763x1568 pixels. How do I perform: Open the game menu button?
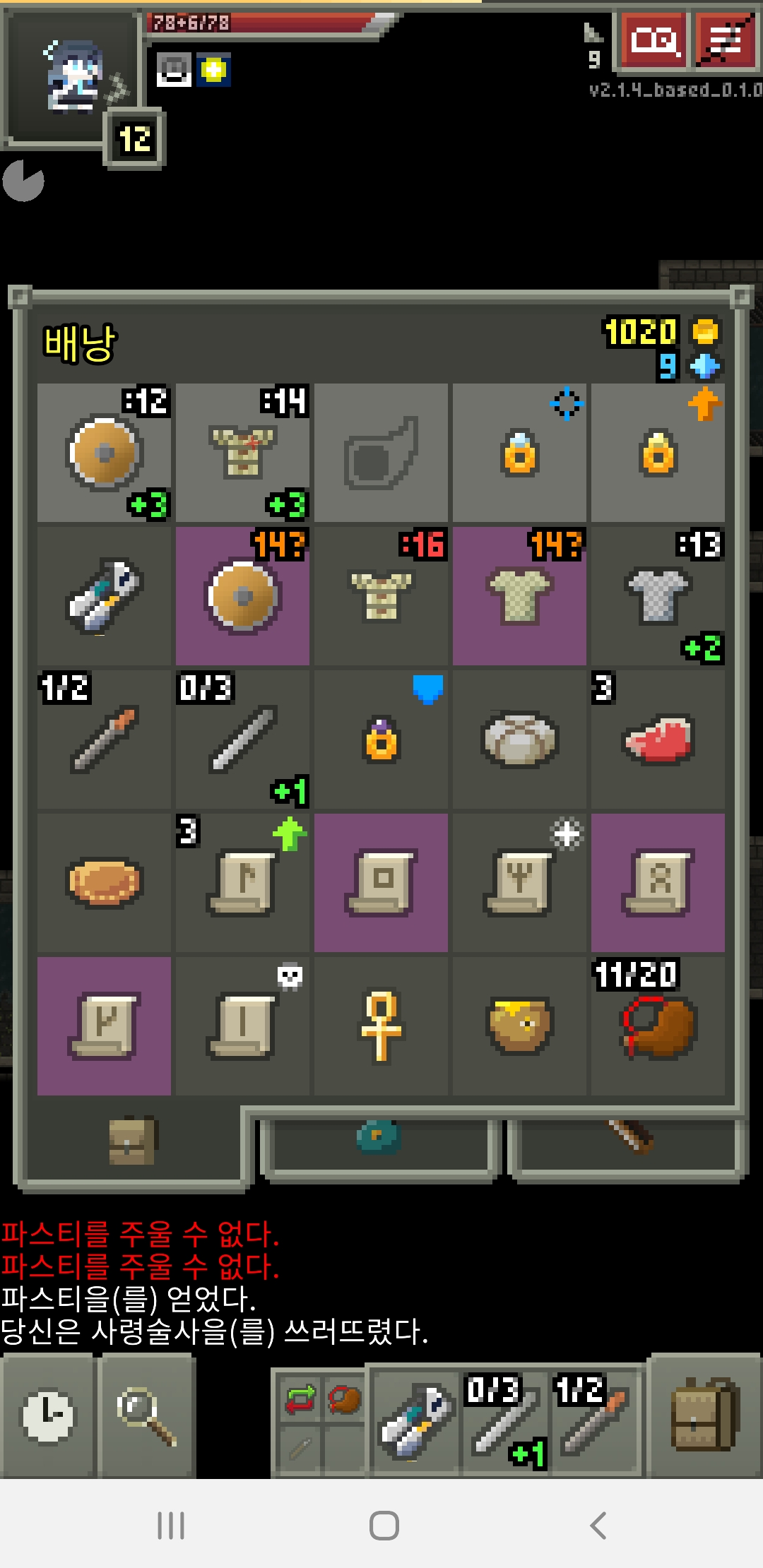click(726, 41)
